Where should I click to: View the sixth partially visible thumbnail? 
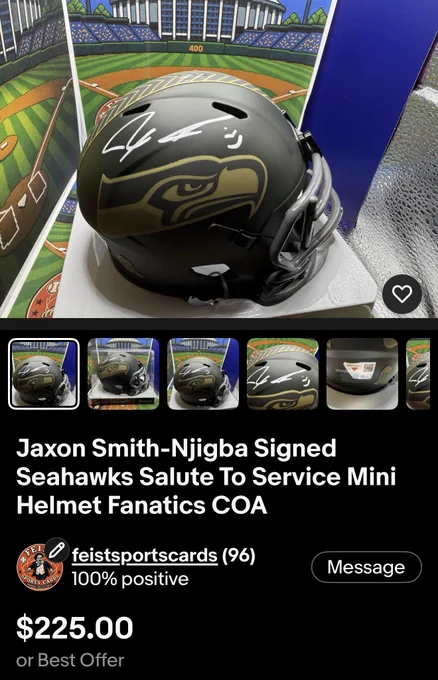point(418,374)
